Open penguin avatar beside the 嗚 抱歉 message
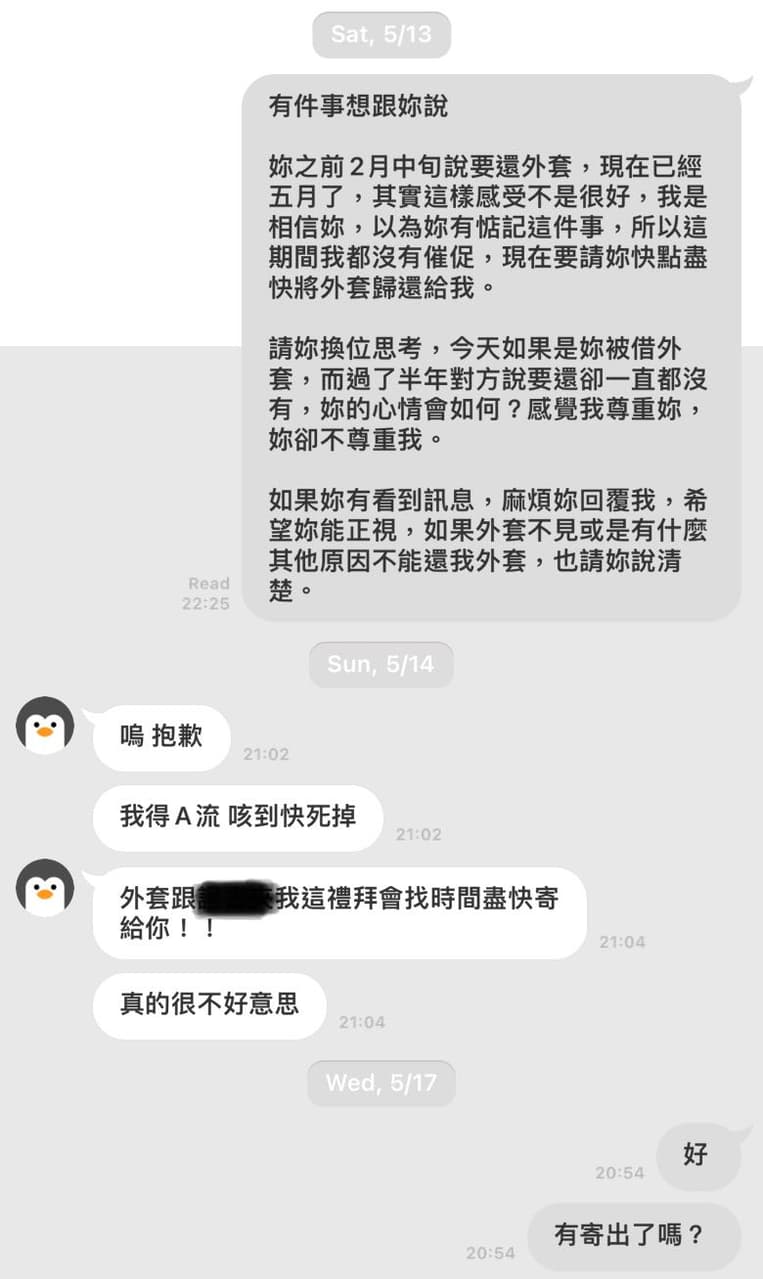The image size is (763, 1279). (x=45, y=725)
